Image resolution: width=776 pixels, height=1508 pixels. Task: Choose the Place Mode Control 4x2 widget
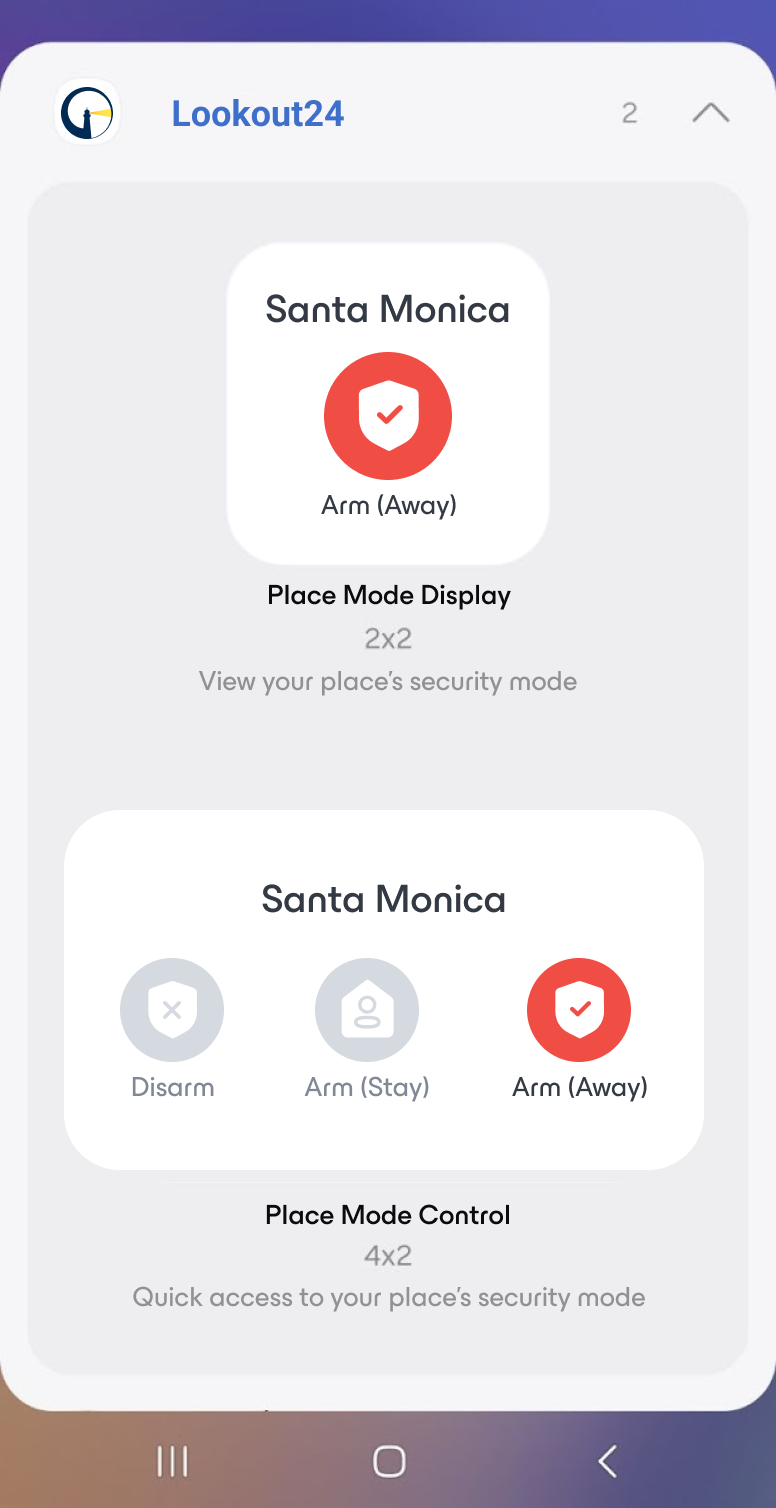pyautogui.click(x=384, y=990)
